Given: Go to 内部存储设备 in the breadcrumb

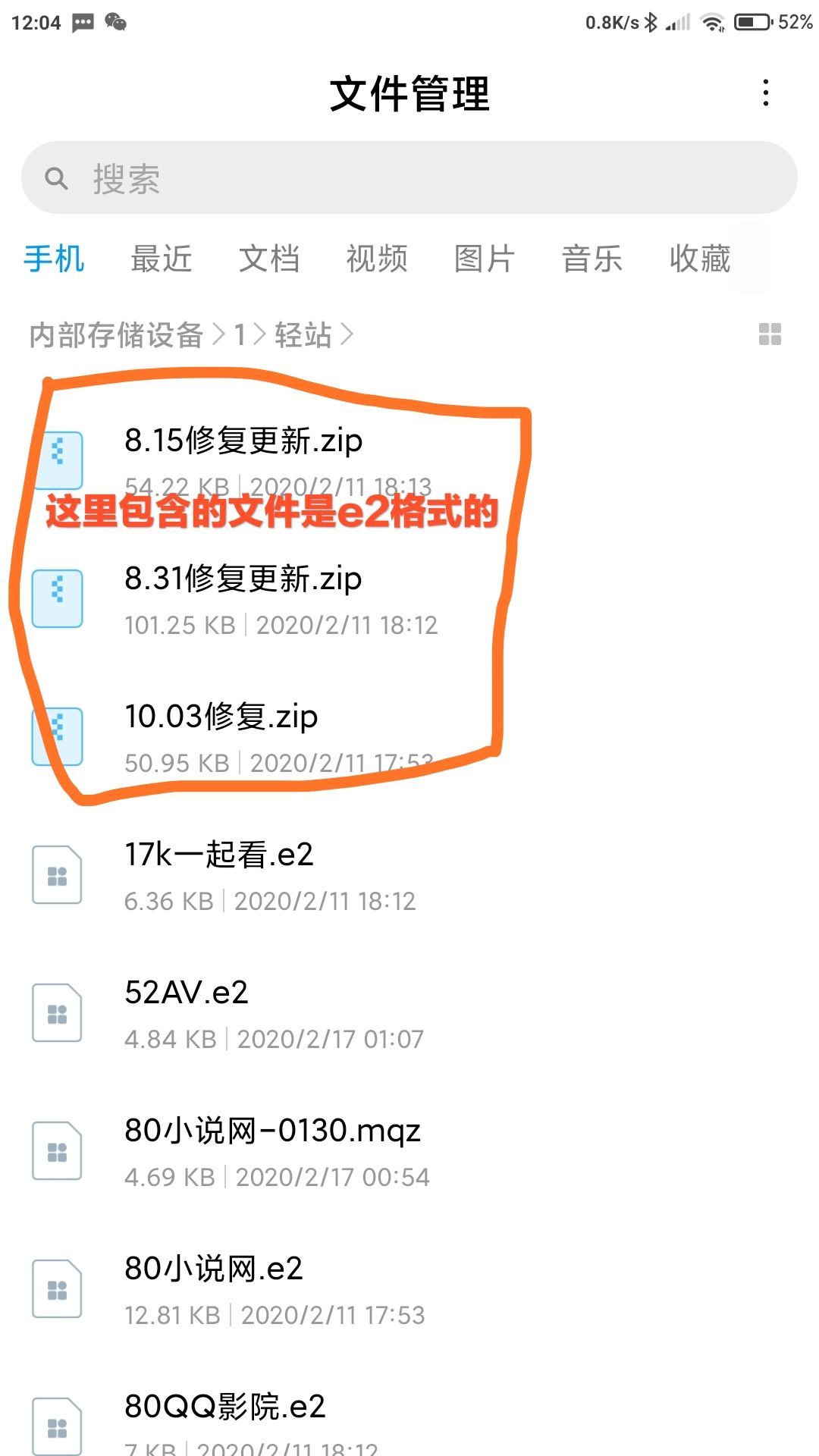Looking at the screenshot, I should [x=116, y=334].
